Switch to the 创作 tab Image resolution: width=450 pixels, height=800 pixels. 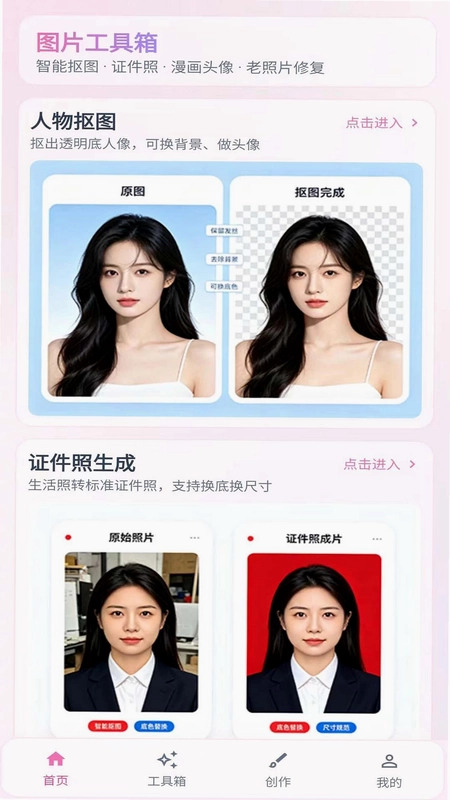(x=278, y=769)
